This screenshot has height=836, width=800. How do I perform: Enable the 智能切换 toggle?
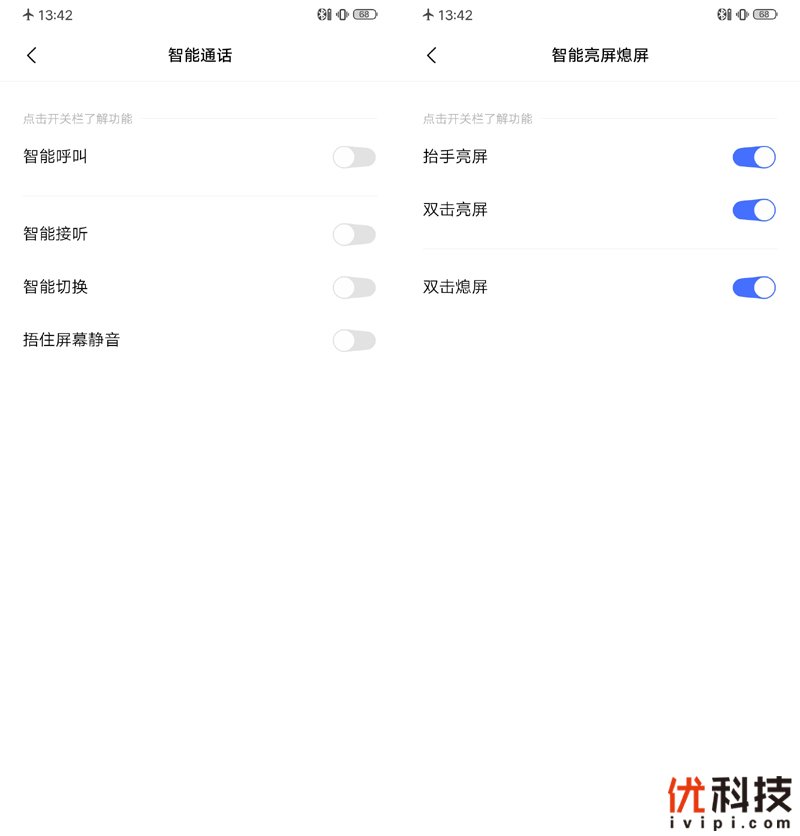pos(354,287)
